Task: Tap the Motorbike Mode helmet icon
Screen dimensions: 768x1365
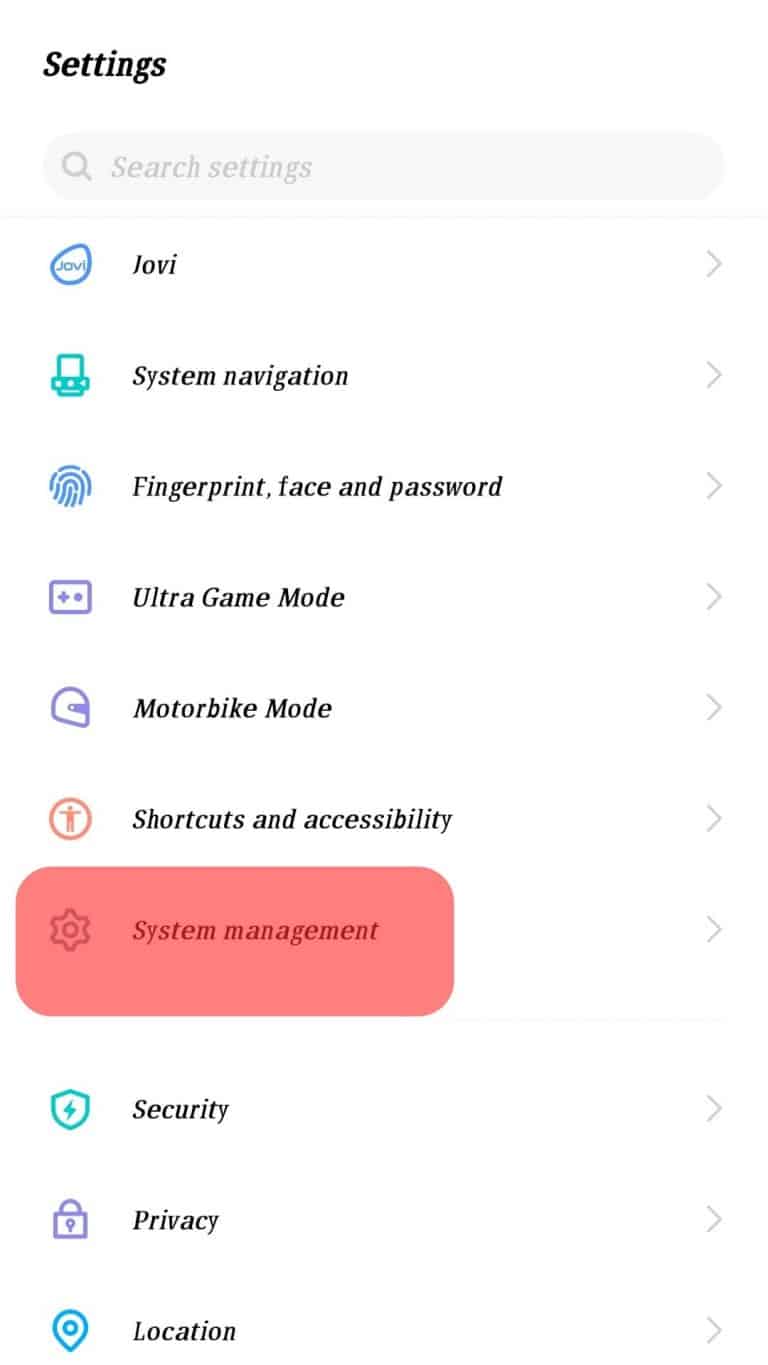Action: [x=70, y=708]
